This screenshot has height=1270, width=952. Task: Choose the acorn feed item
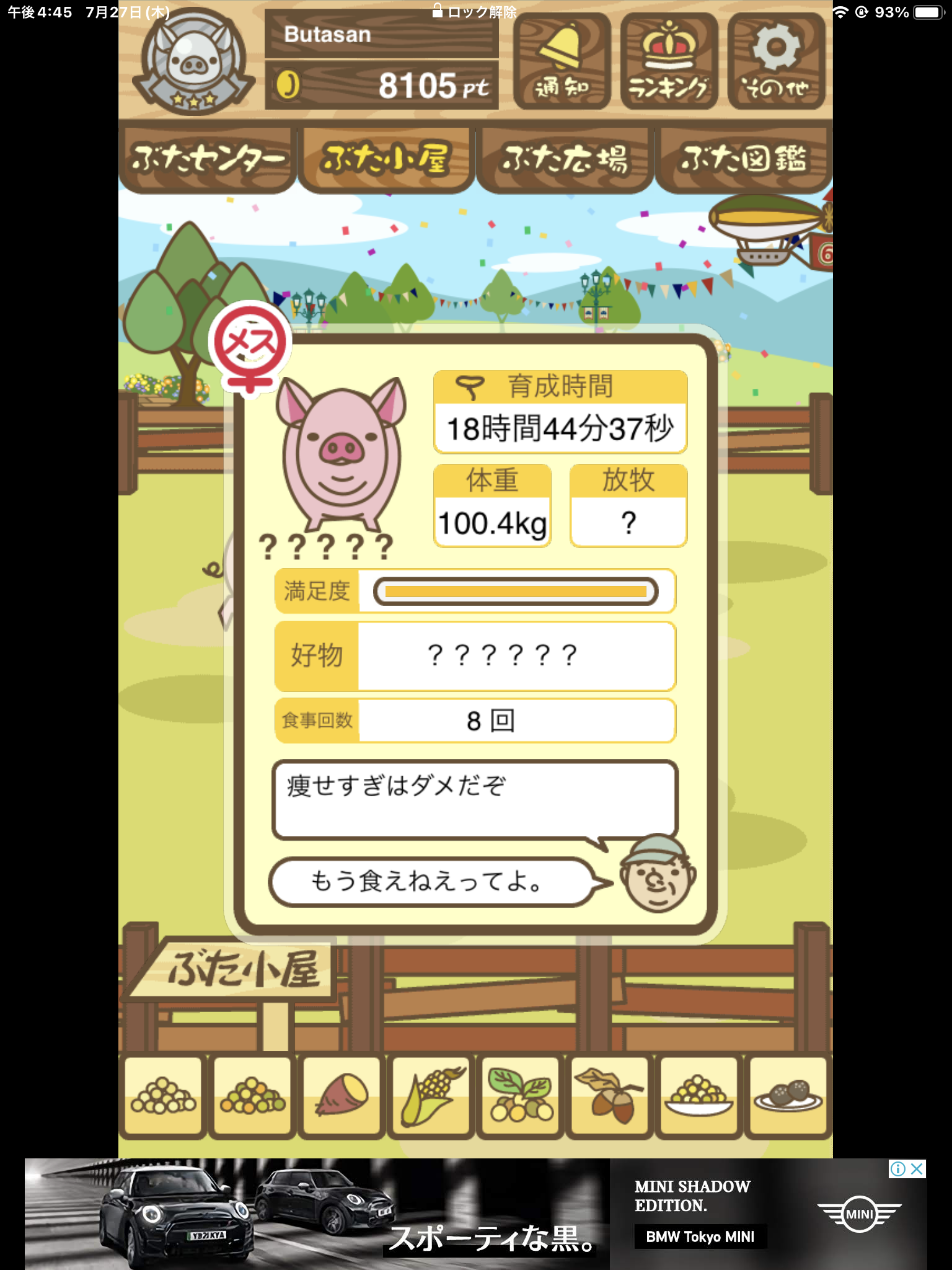pos(609,1096)
